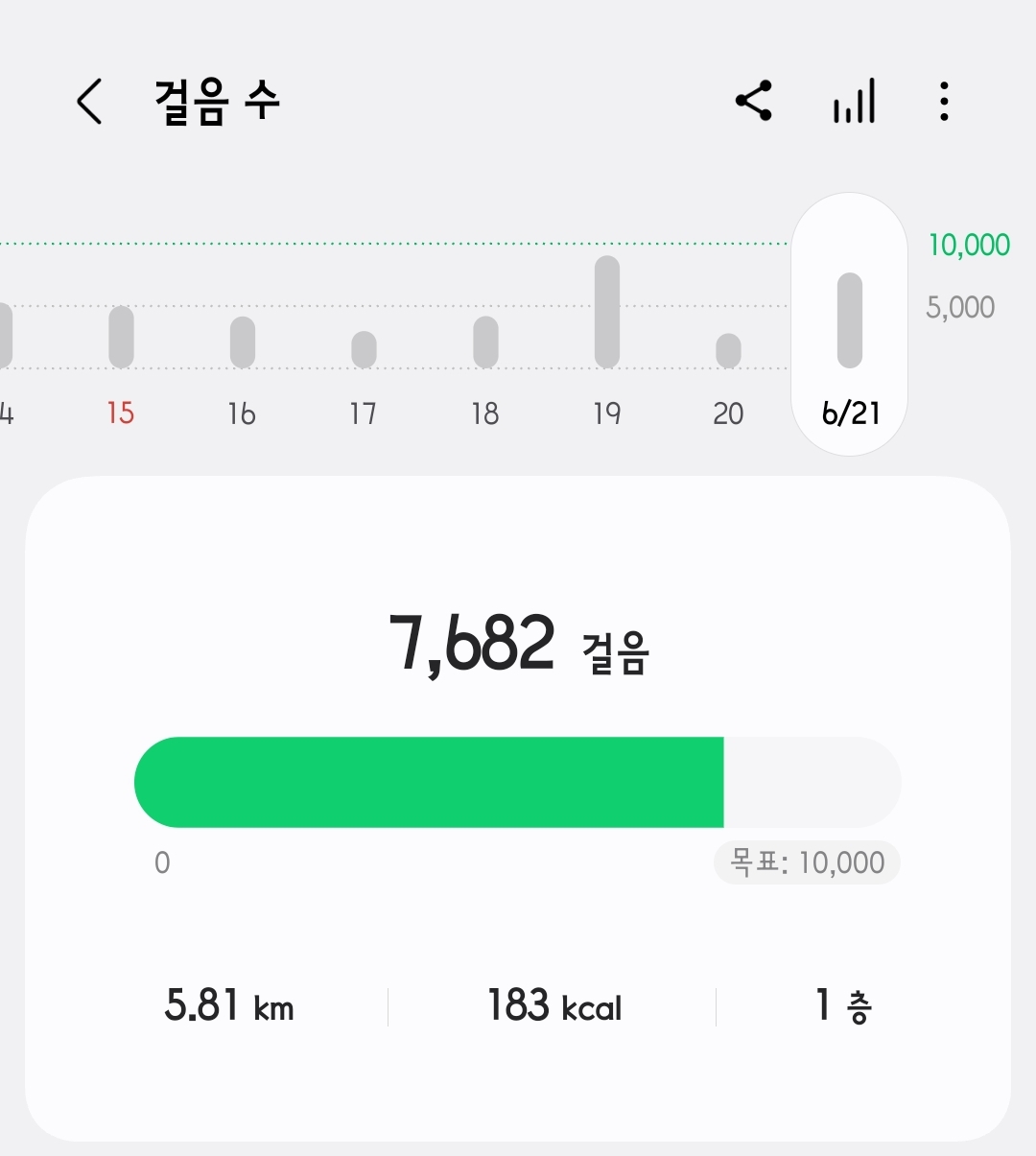Select the bar for day 17
The height and width of the screenshot is (1156, 1036).
364,349
